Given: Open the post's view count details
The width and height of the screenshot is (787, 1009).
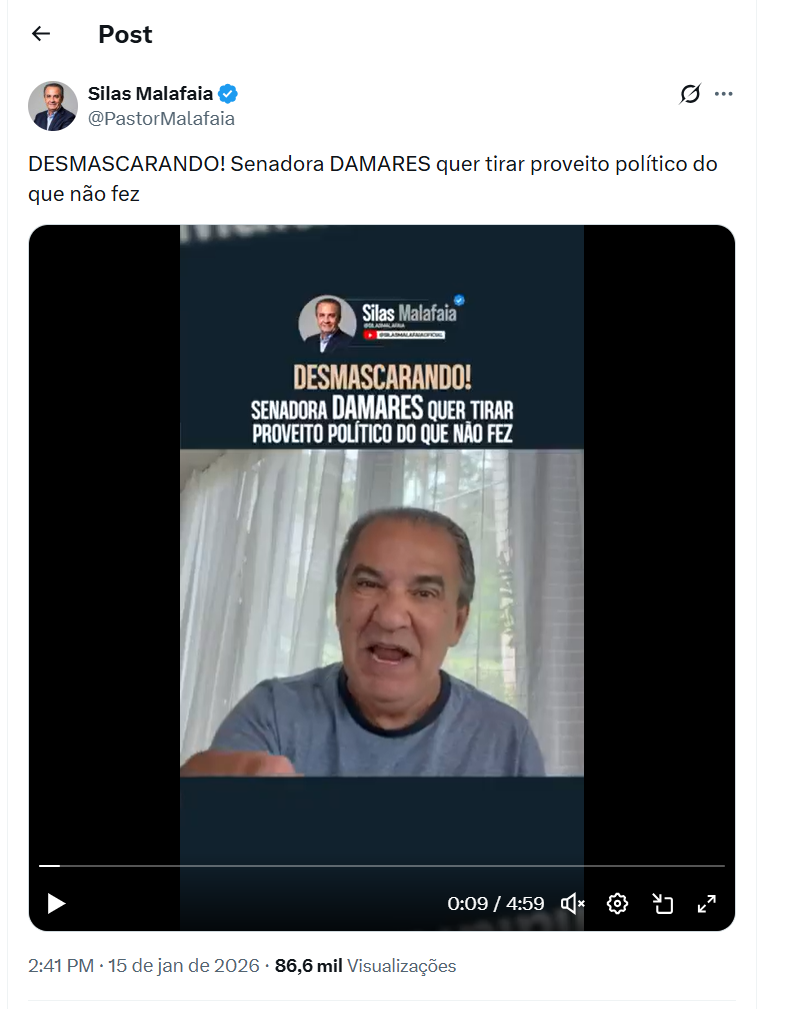Looking at the screenshot, I should click(x=365, y=966).
